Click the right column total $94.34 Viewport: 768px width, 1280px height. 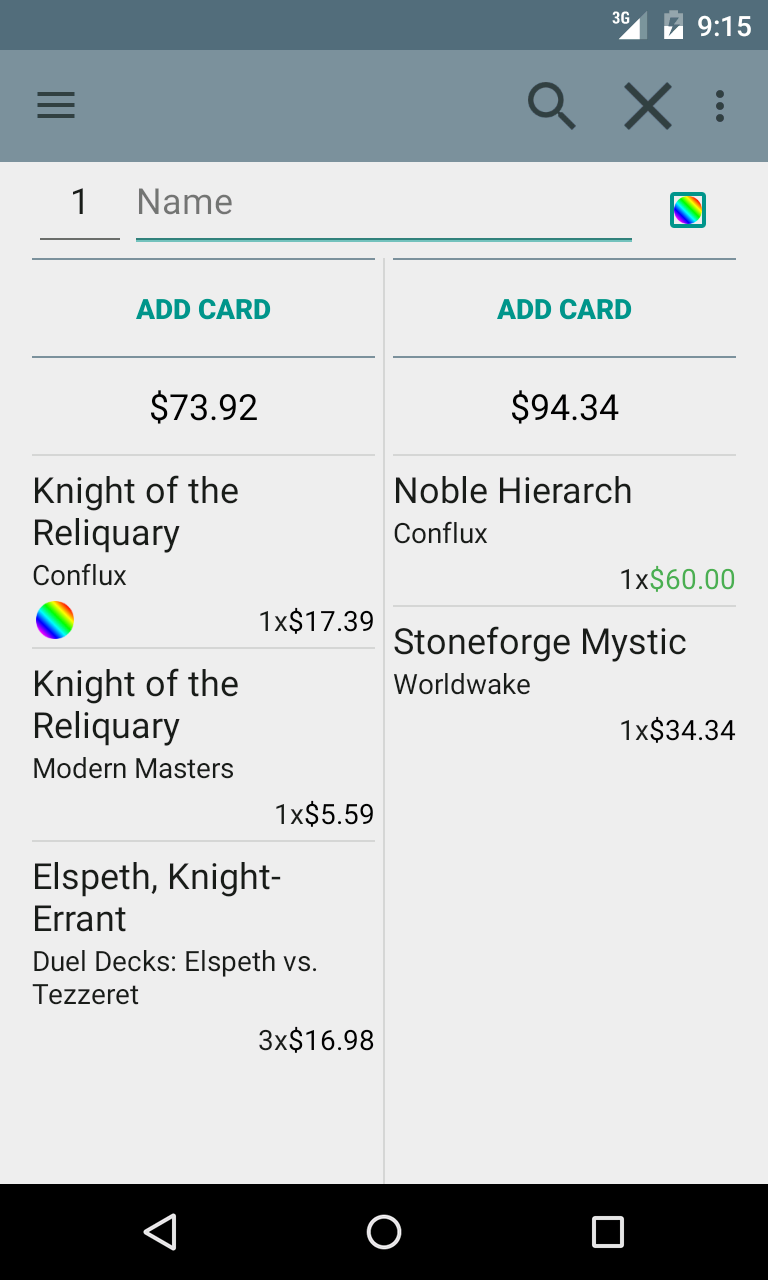pyautogui.click(x=564, y=406)
